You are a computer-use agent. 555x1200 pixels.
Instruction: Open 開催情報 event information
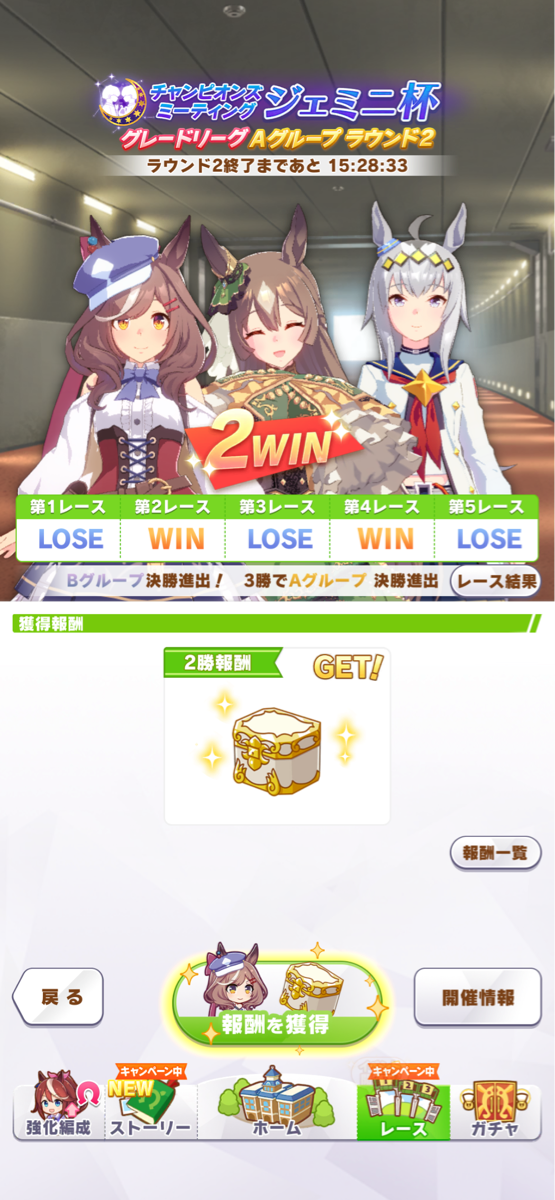pyautogui.click(x=478, y=996)
